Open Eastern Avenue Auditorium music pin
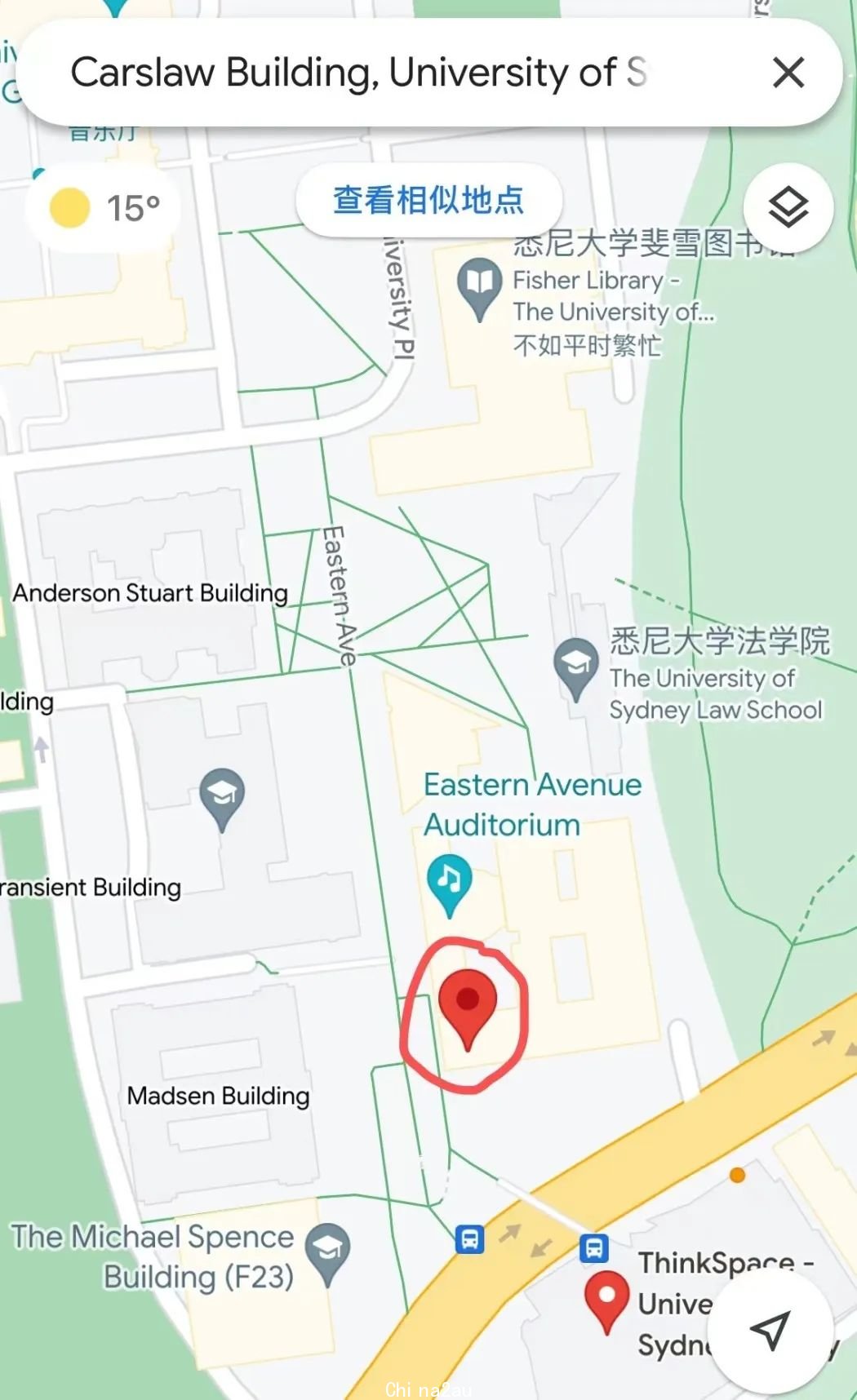The height and width of the screenshot is (1400, 857). click(x=449, y=881)
